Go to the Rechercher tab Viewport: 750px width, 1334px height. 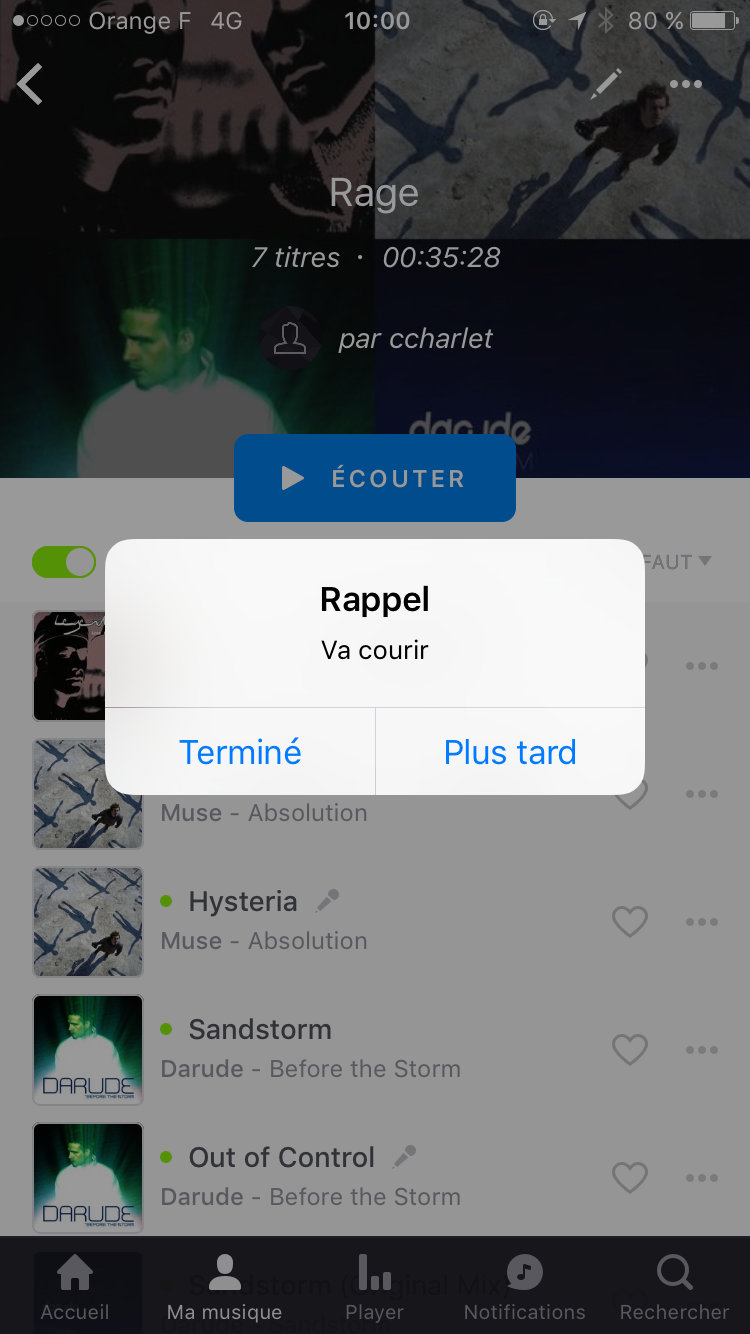coord(674,1288)
